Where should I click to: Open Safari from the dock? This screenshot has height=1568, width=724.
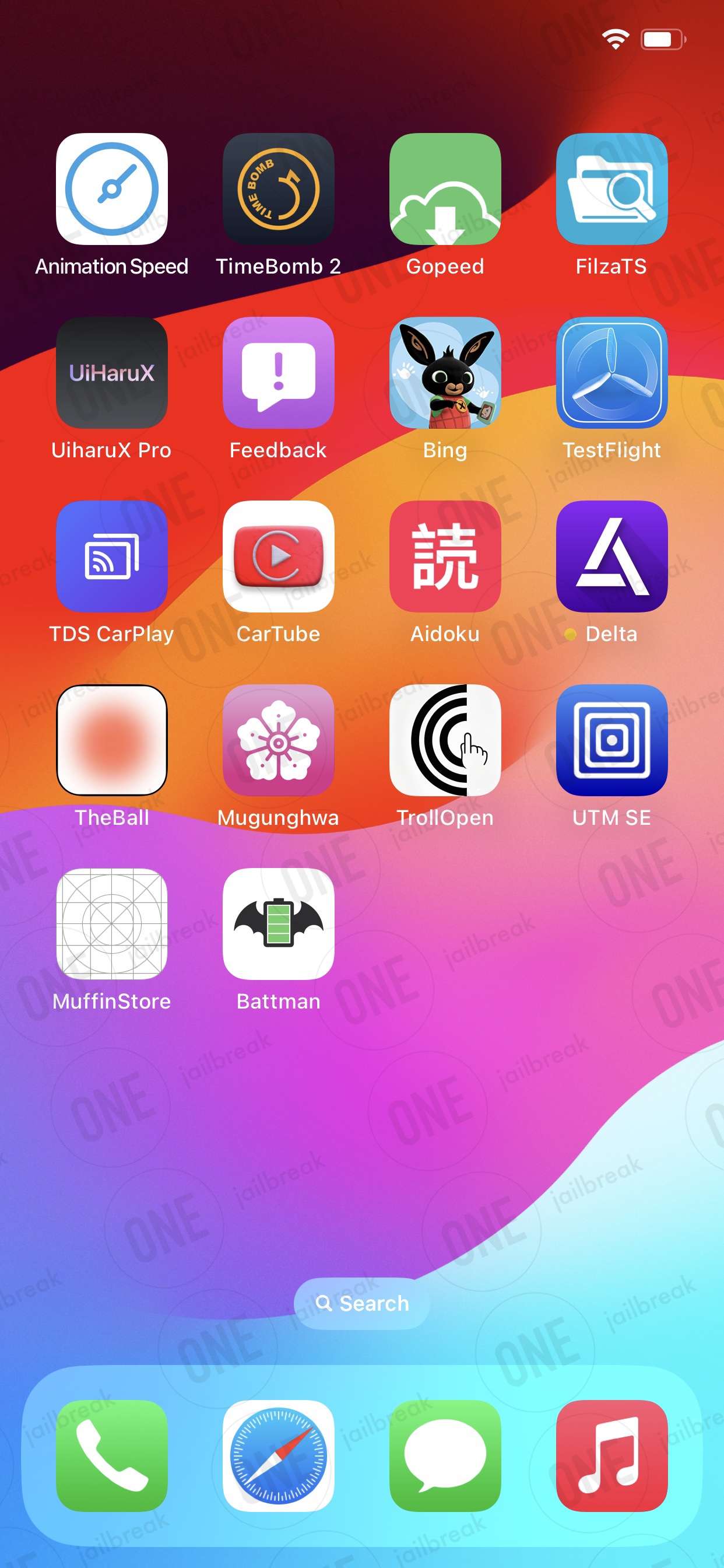tap(278, 1456)
